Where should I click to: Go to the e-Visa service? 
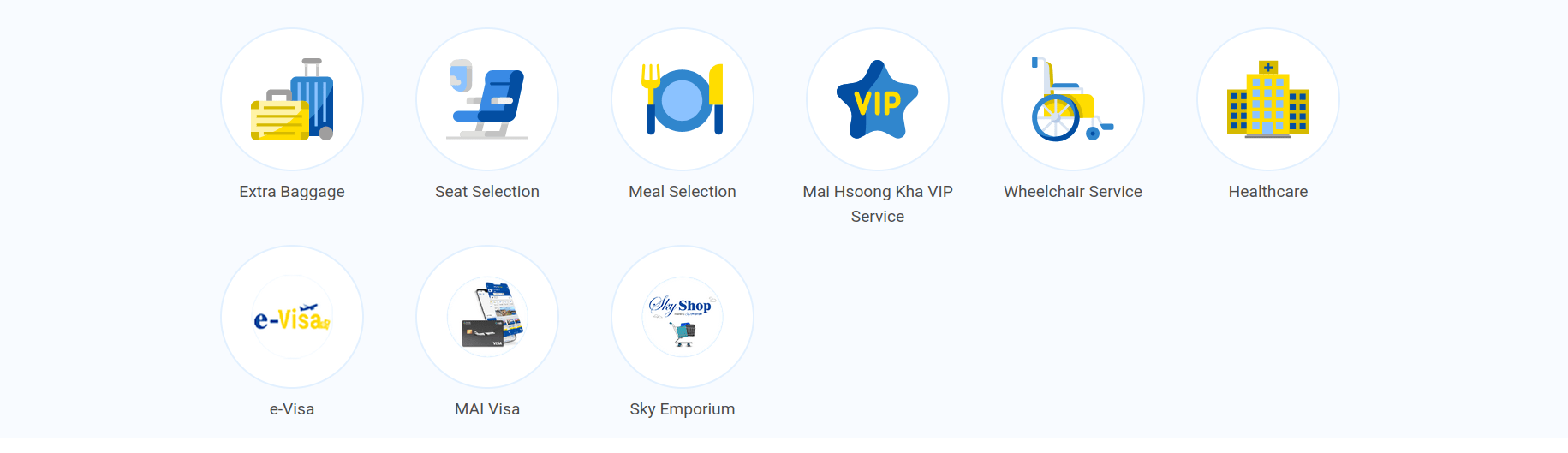tap(292, 318)
